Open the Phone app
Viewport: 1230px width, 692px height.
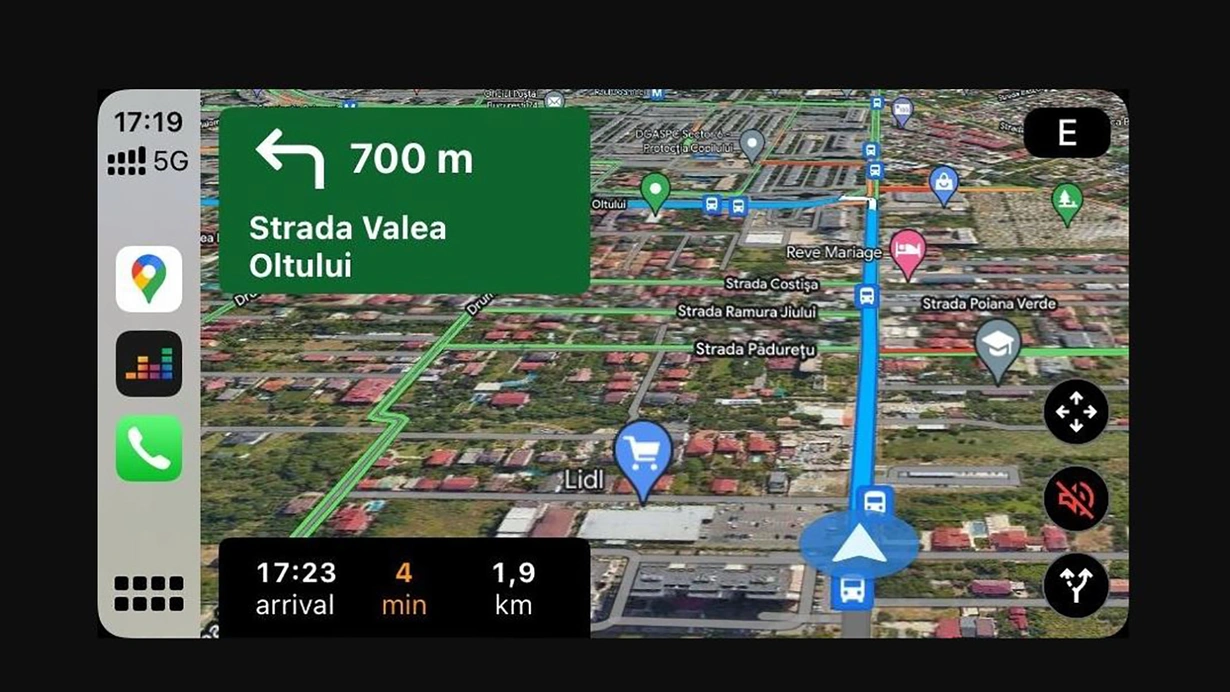click(x=149, y=448)
